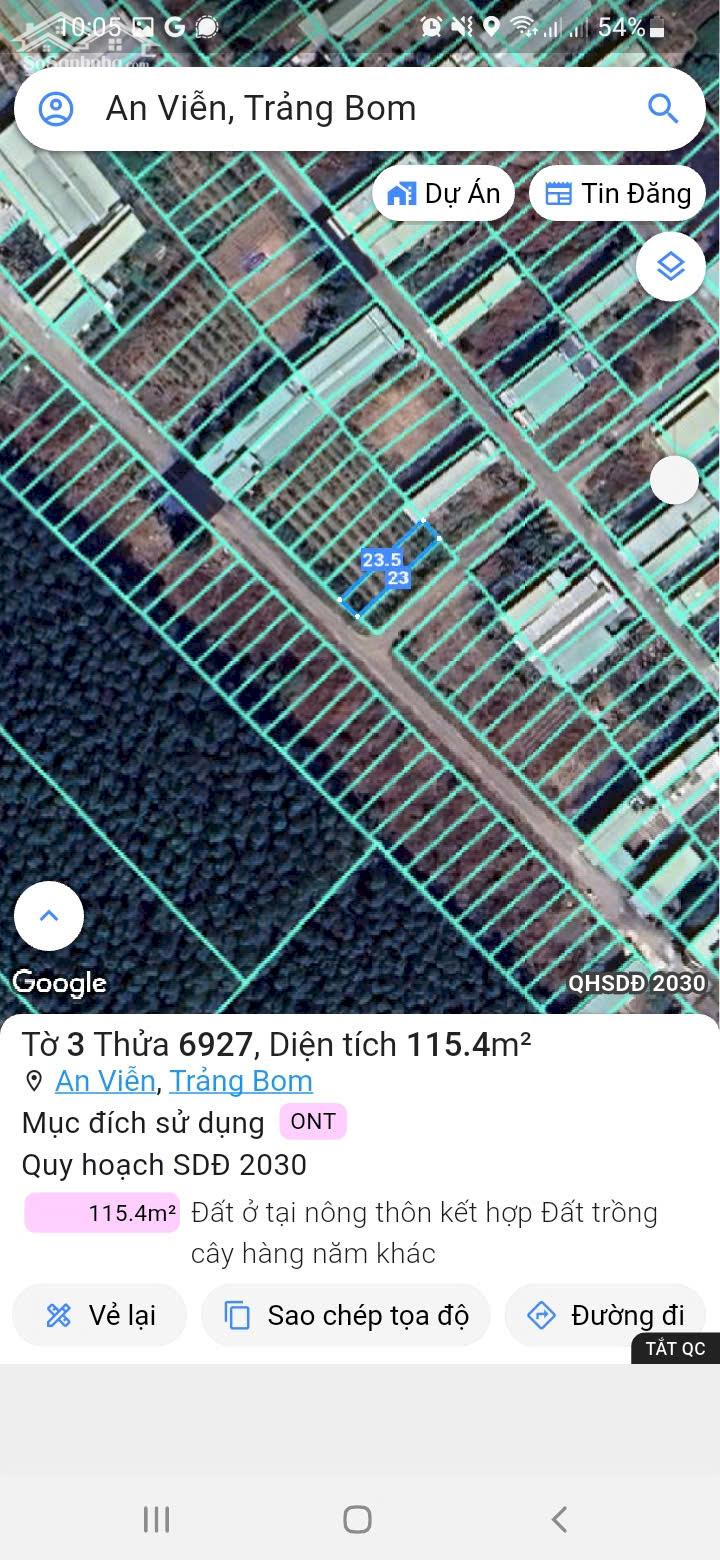Image resolution: width=720 pixels, height=1560 pixels.
Task: Tap the directions icon on Đường đi
Action: click(543, 1315)
